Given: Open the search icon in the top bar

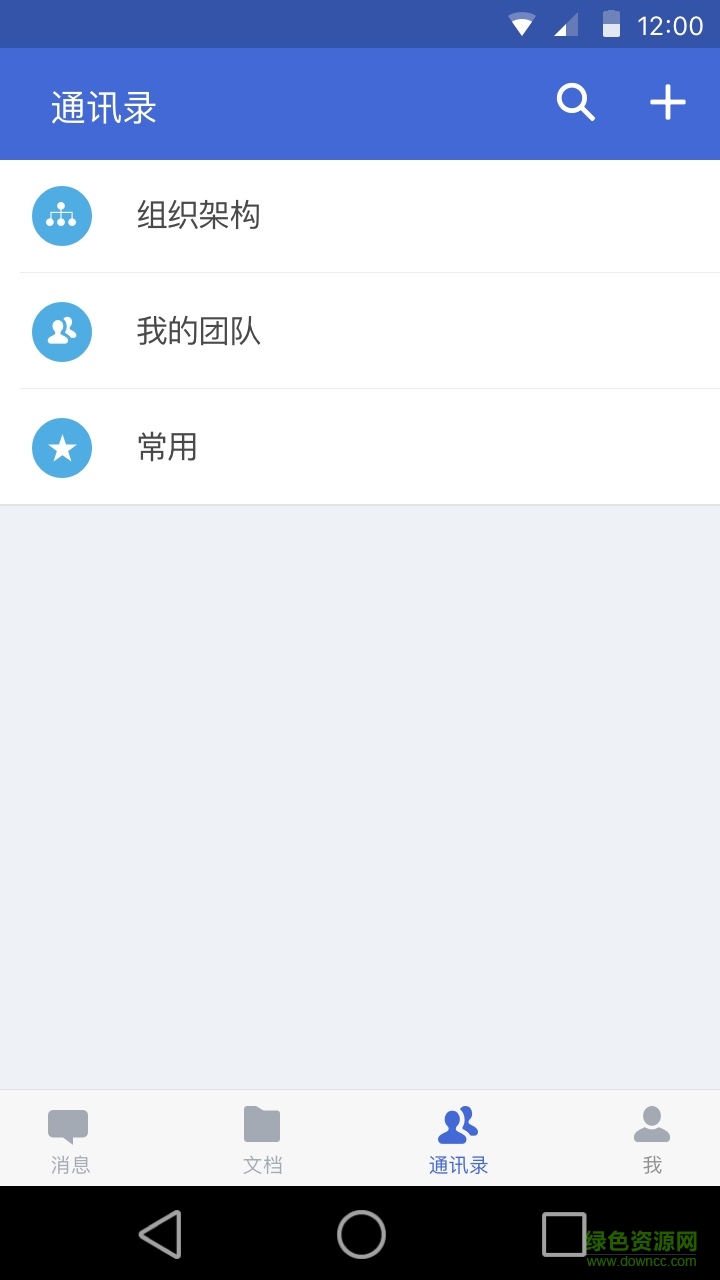Looking at the screenshot, I should (575, 101).
